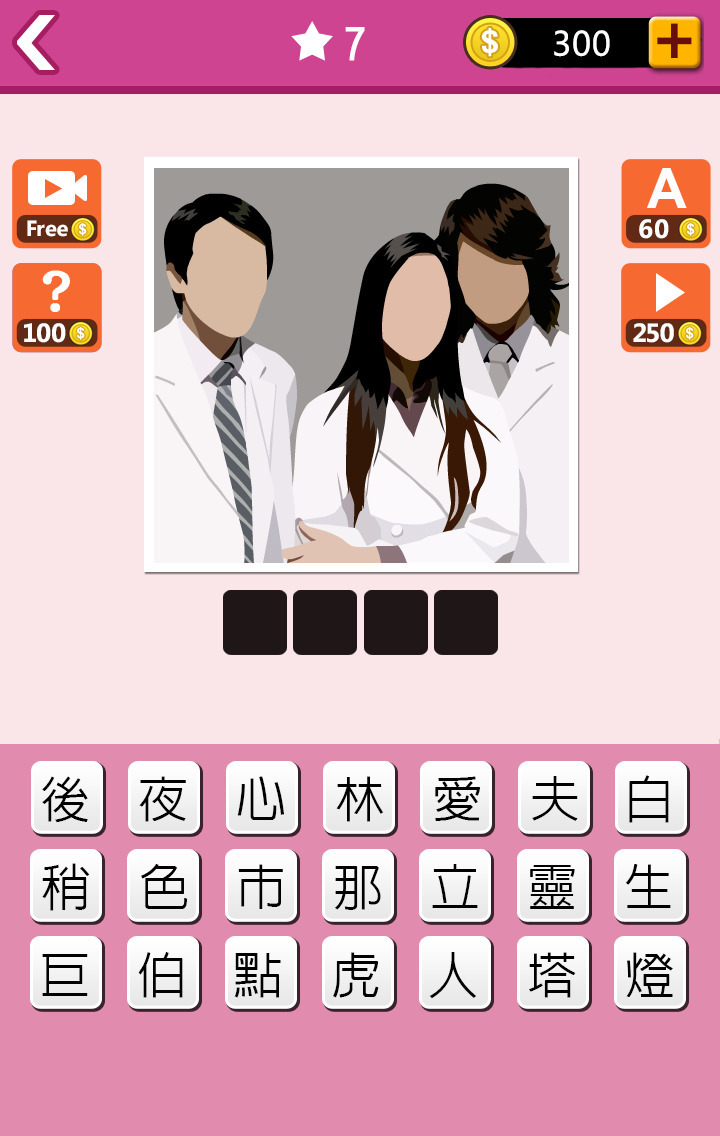Image resolution: width=720 pixels, height=1136 pixels.
Task: Select the character tile 夜
Action: point(164,797)
